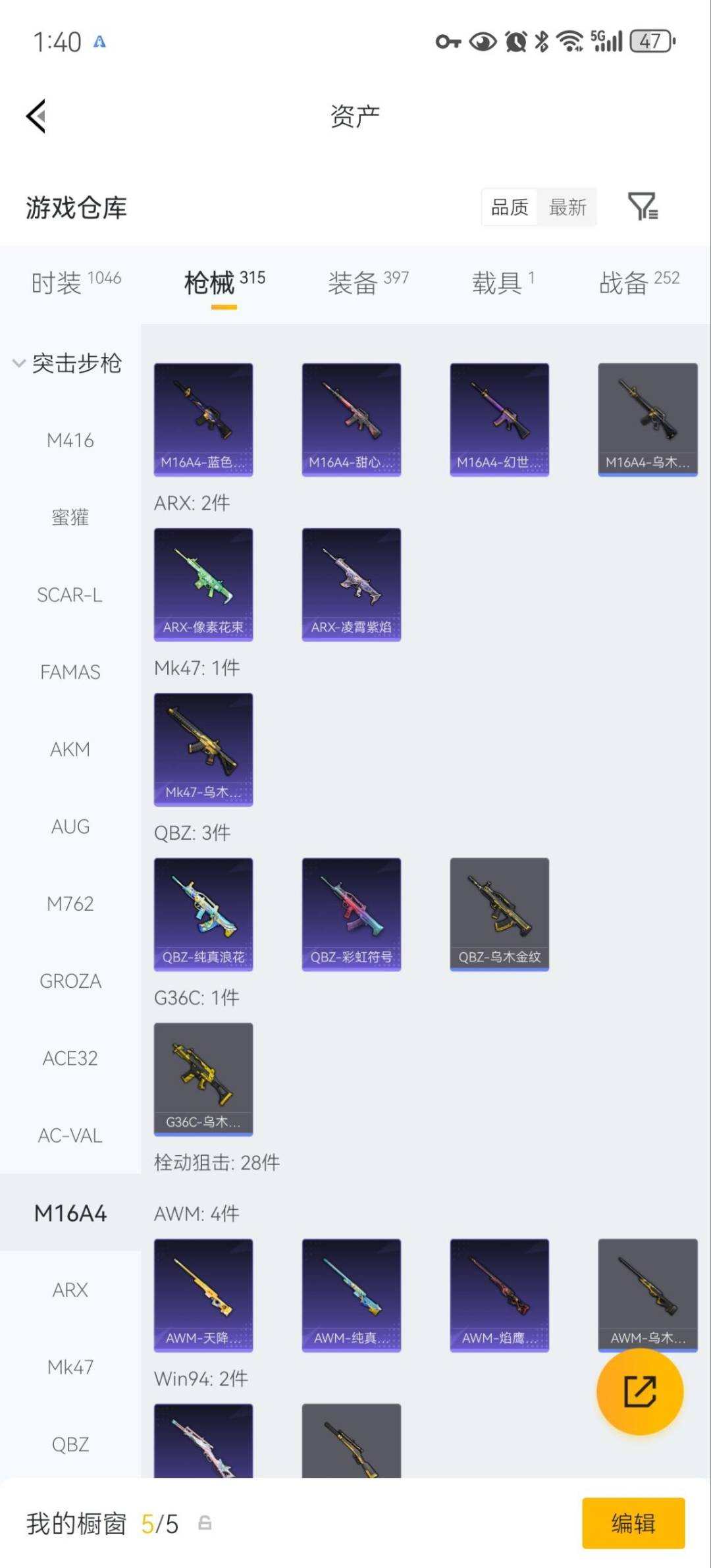Tap the yellow share floating button

tap(640, 1391)
